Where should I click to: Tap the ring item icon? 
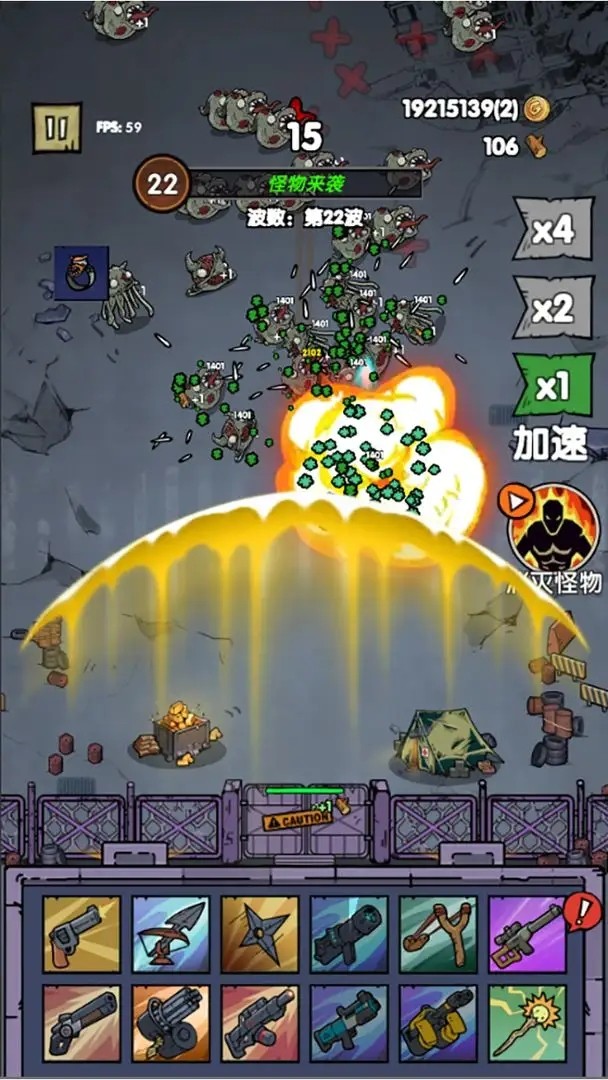(x=81, y=273)
